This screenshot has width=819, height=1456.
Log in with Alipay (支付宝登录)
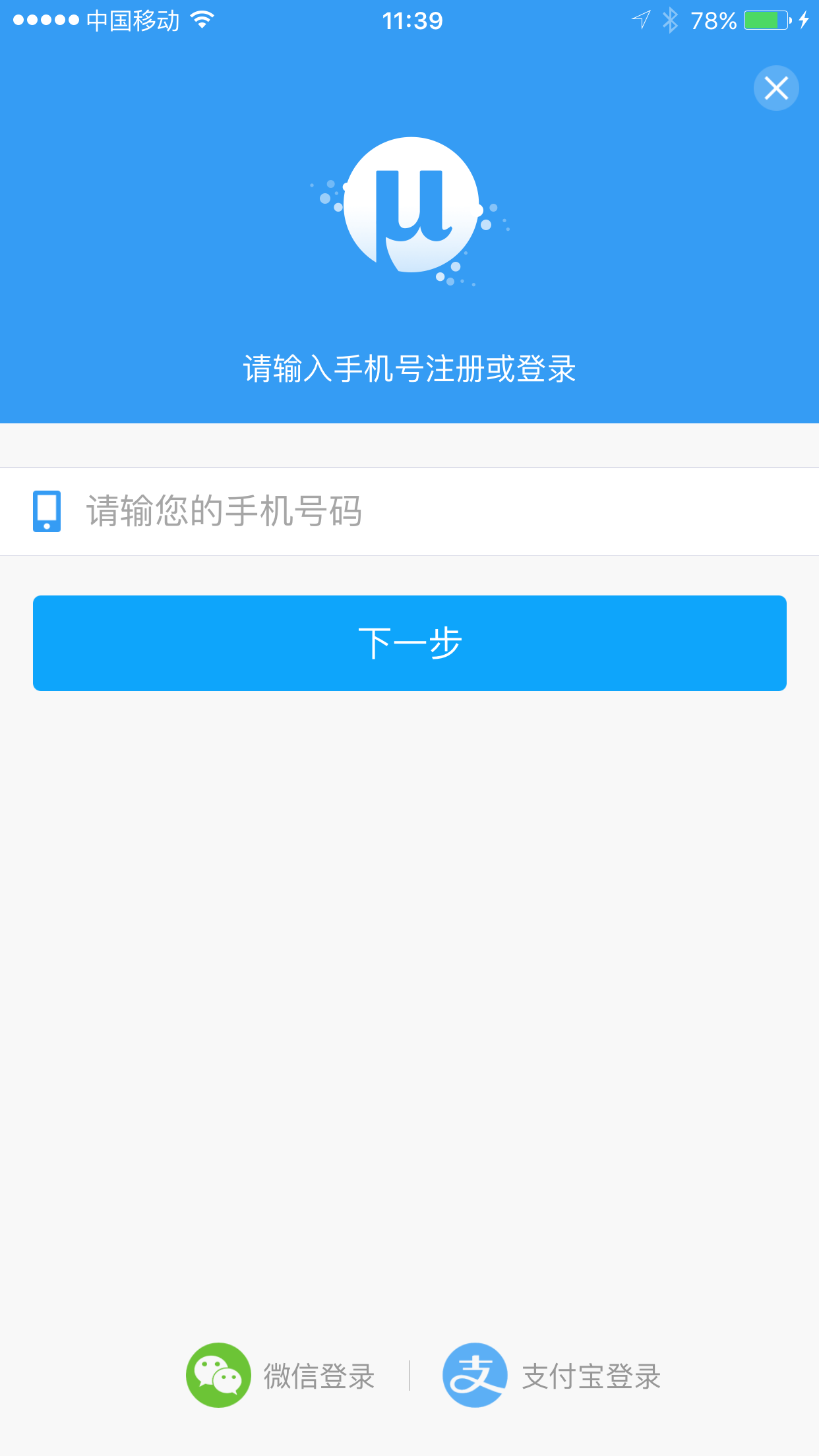pos(551,1376)
